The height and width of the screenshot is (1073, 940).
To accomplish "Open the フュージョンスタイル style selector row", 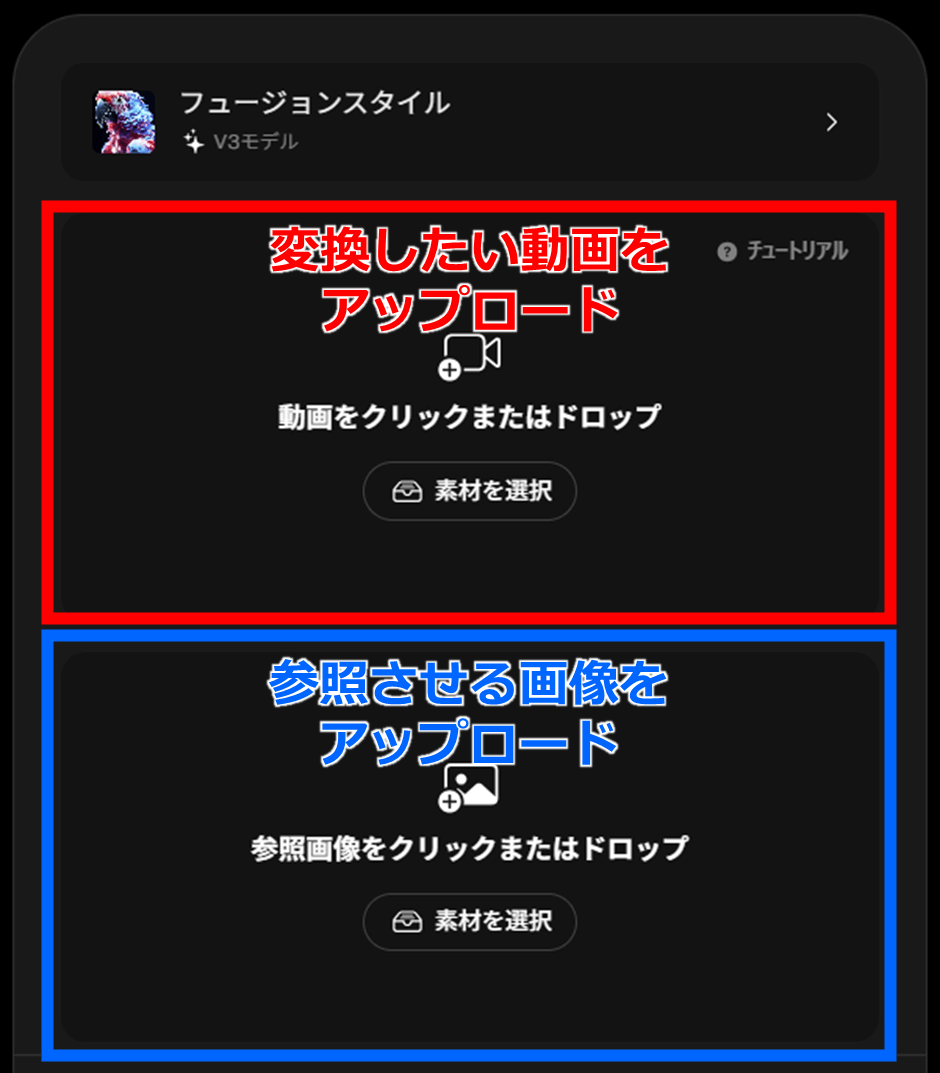I will pyautogui.click(x=469, y=122).
